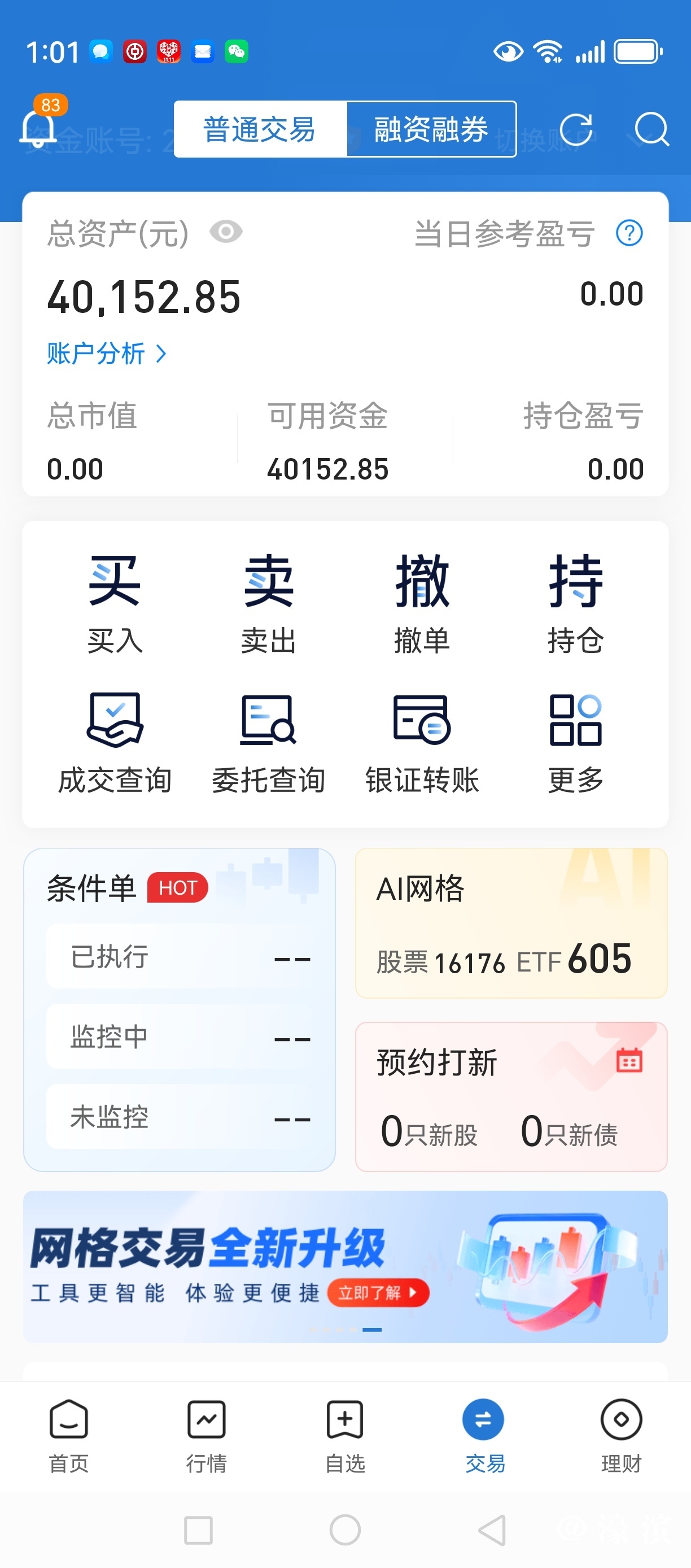Open 银证转账 bank transfer
Viewport: 691px width, 1568px height.
pos(422,743)
